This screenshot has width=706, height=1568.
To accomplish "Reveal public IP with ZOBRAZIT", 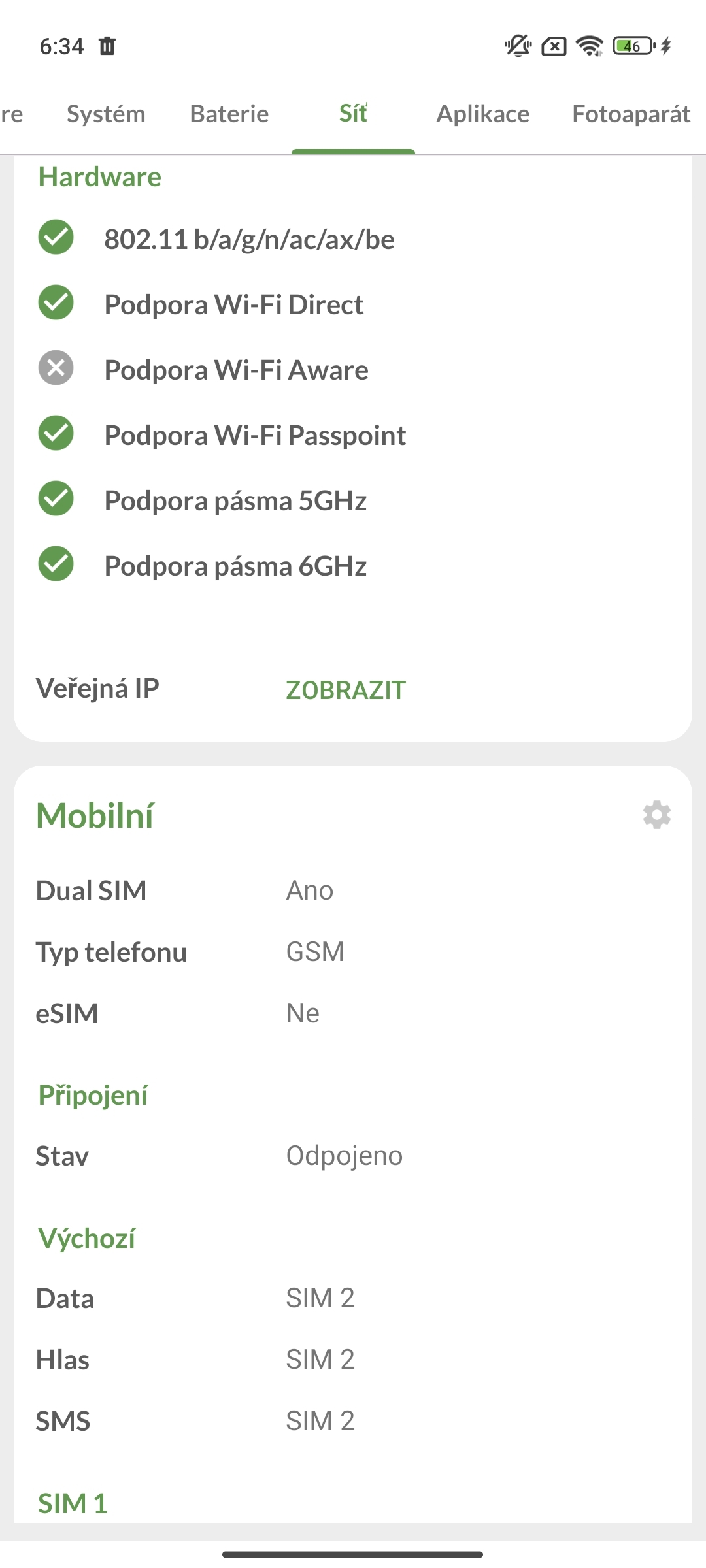I will [344, 689].
